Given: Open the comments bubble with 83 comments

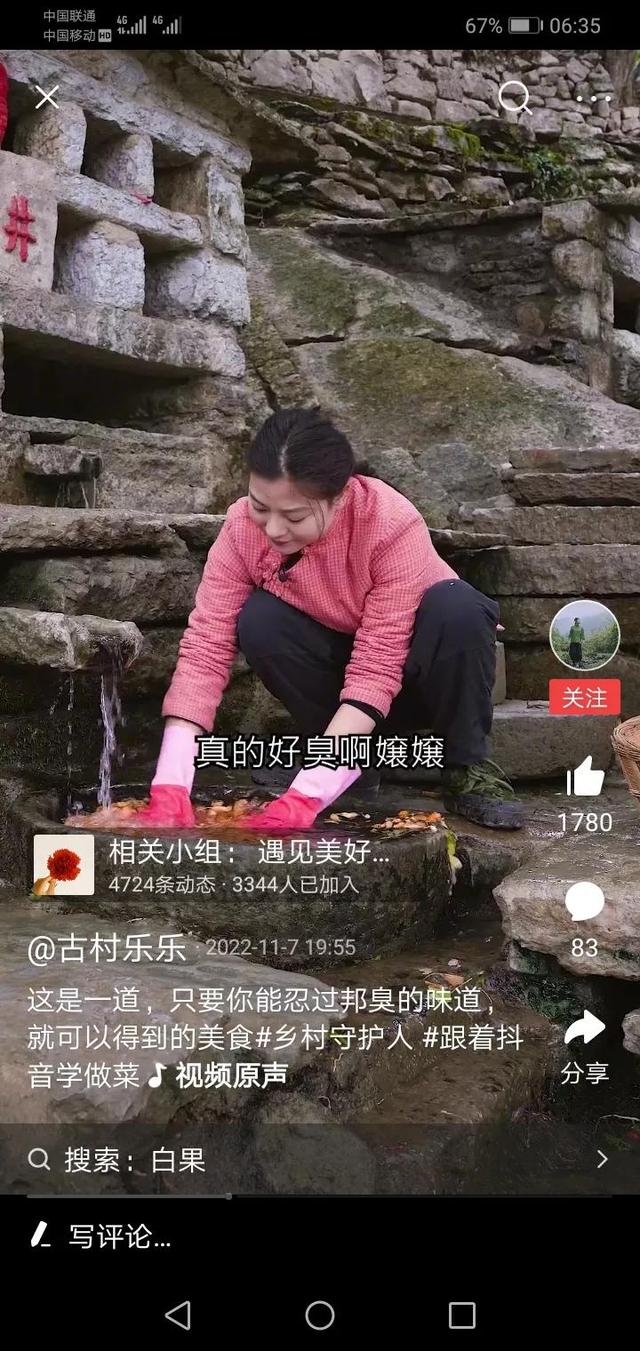Looking at the screenshot, I should [x=585, y=902].
